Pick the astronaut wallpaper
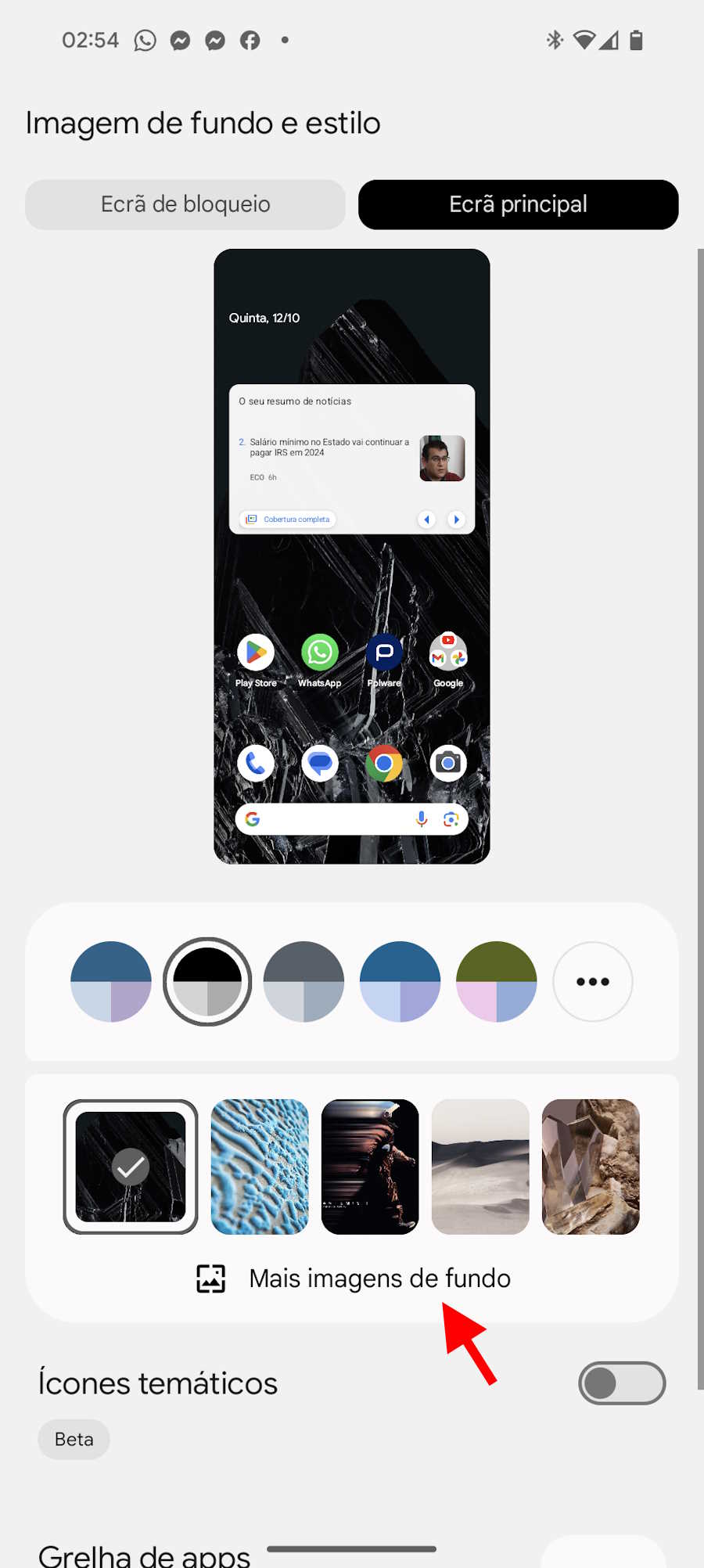The image size is (704, 1568). (x=370, y=1167)
